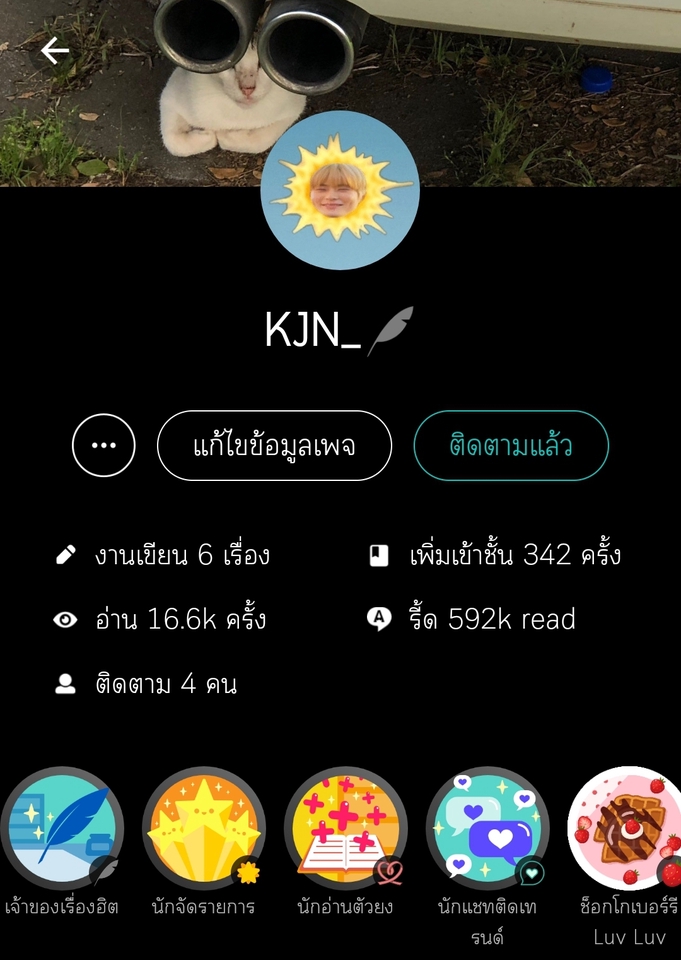The width and height of the screenshot is (681, 960).
Task: Open the three-dot more options button
Action: point(104,445)
